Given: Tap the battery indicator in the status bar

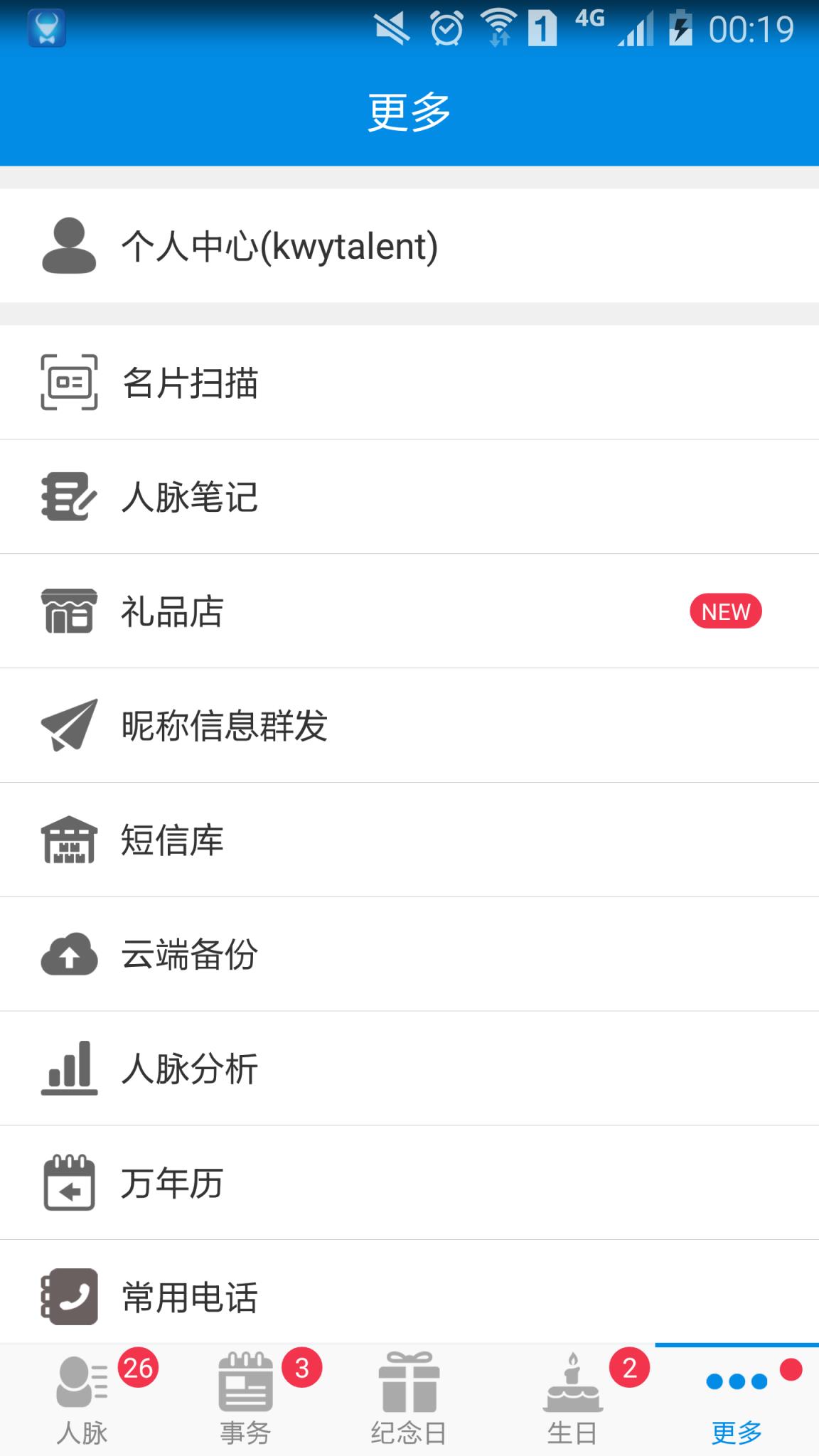Looking at the screenshot, I should point(682,28).
